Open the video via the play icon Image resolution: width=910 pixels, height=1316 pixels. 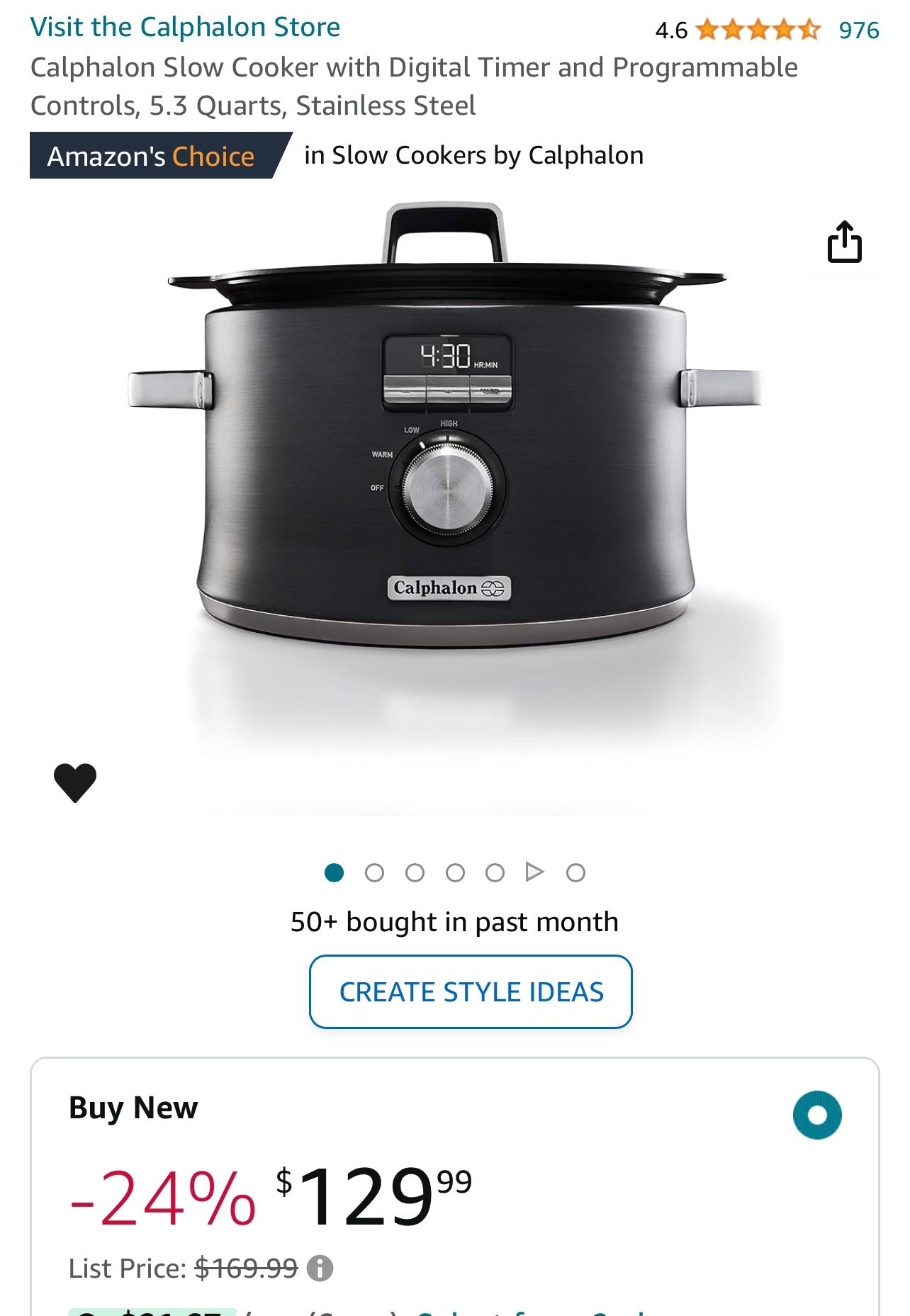click(534, 872)
